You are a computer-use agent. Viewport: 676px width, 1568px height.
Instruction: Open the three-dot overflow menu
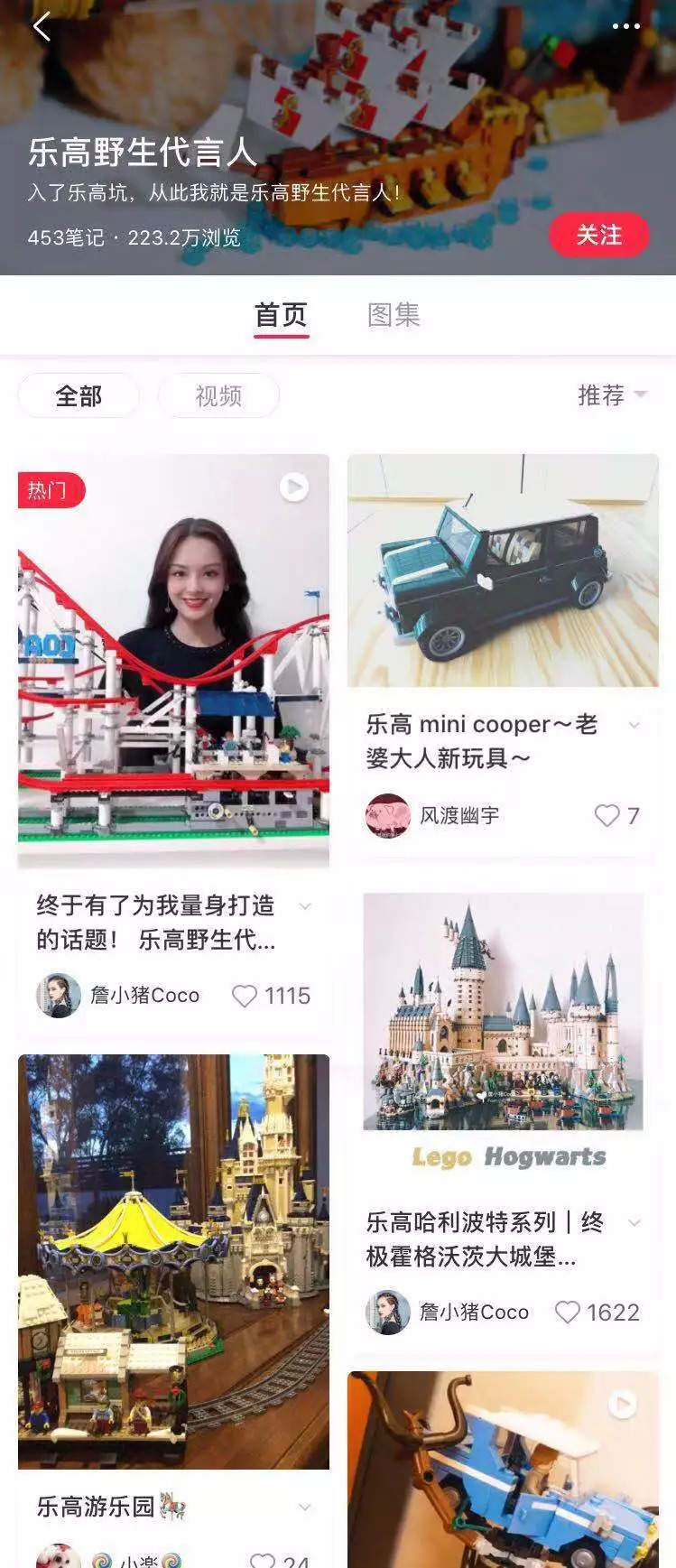[x=625, y=26]
